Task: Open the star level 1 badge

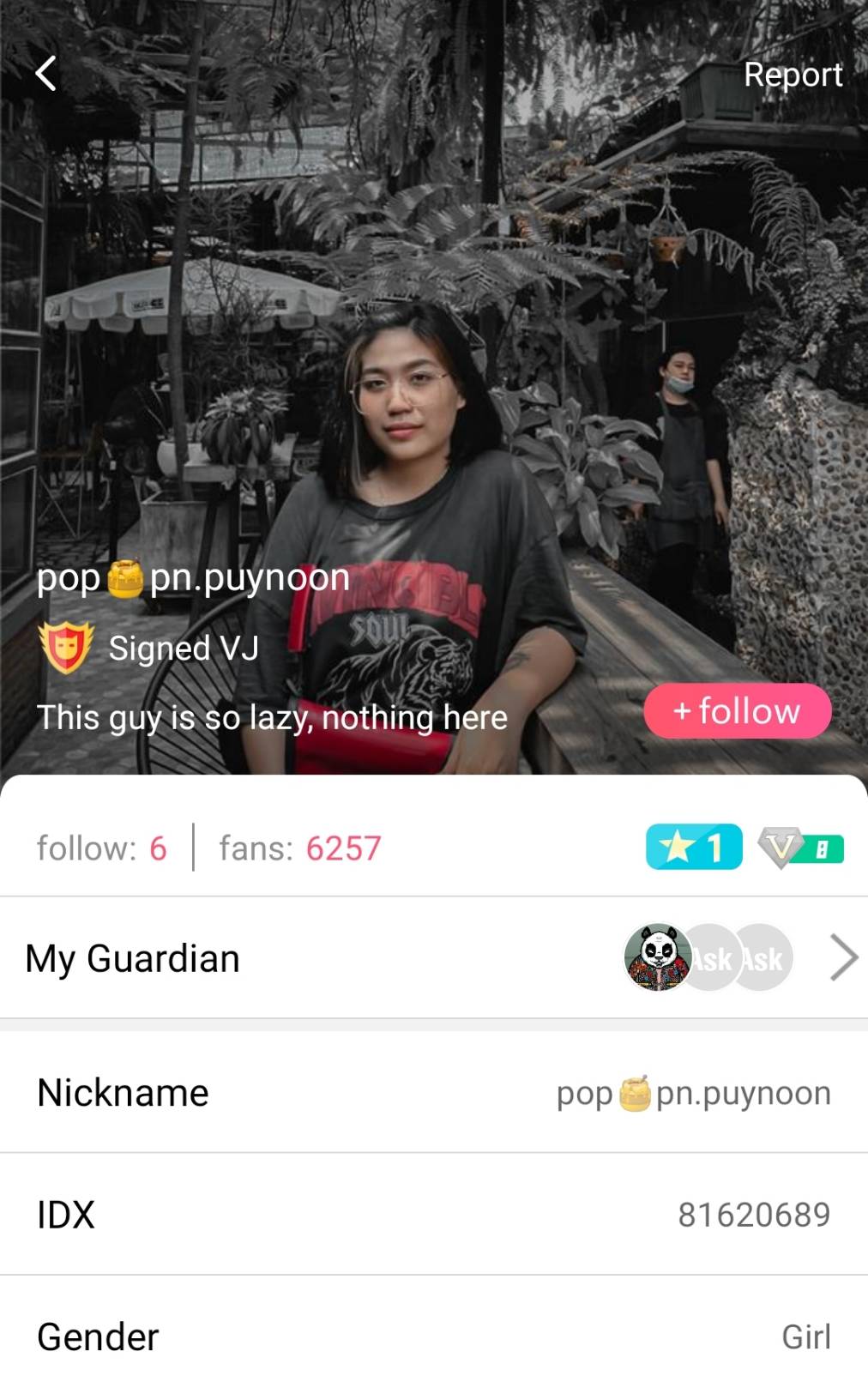Action: pos(693,848)
